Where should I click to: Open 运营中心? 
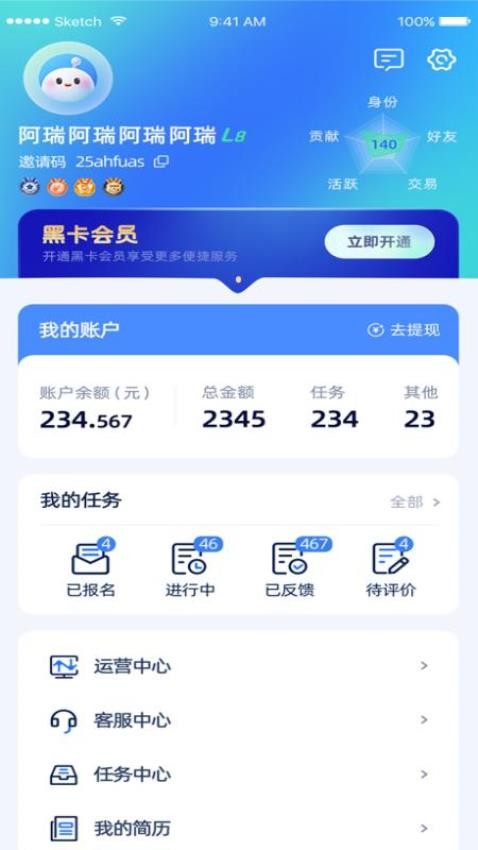point(238,666)
